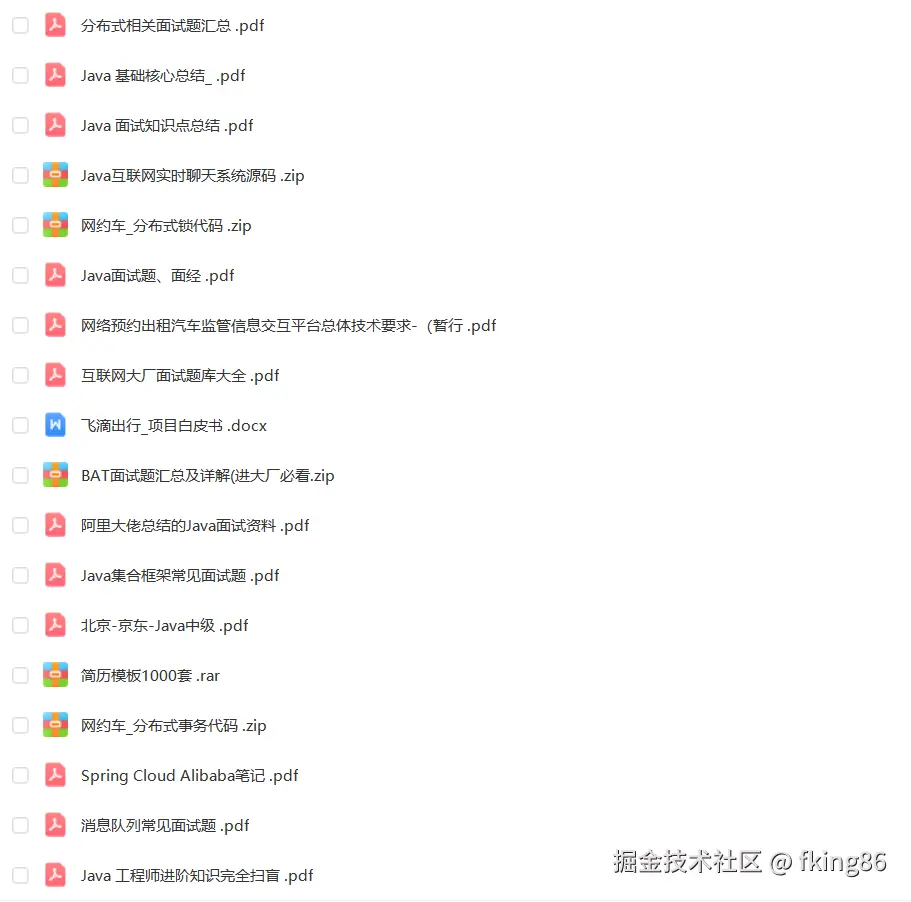Select 互联网大厂面试题库大全 .pdf checkbox
The height and width of the screenshot is (902, 911).
pyautogui.click(x=20, y=376)
